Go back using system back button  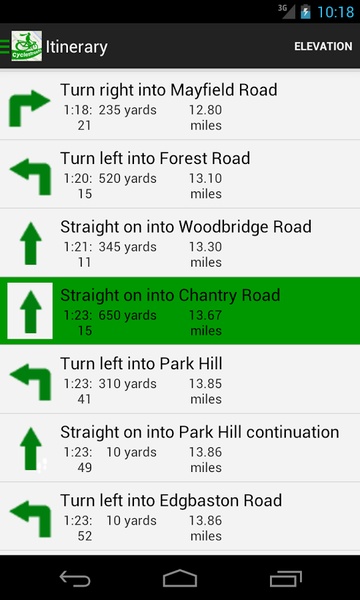(x=75, y=579)
